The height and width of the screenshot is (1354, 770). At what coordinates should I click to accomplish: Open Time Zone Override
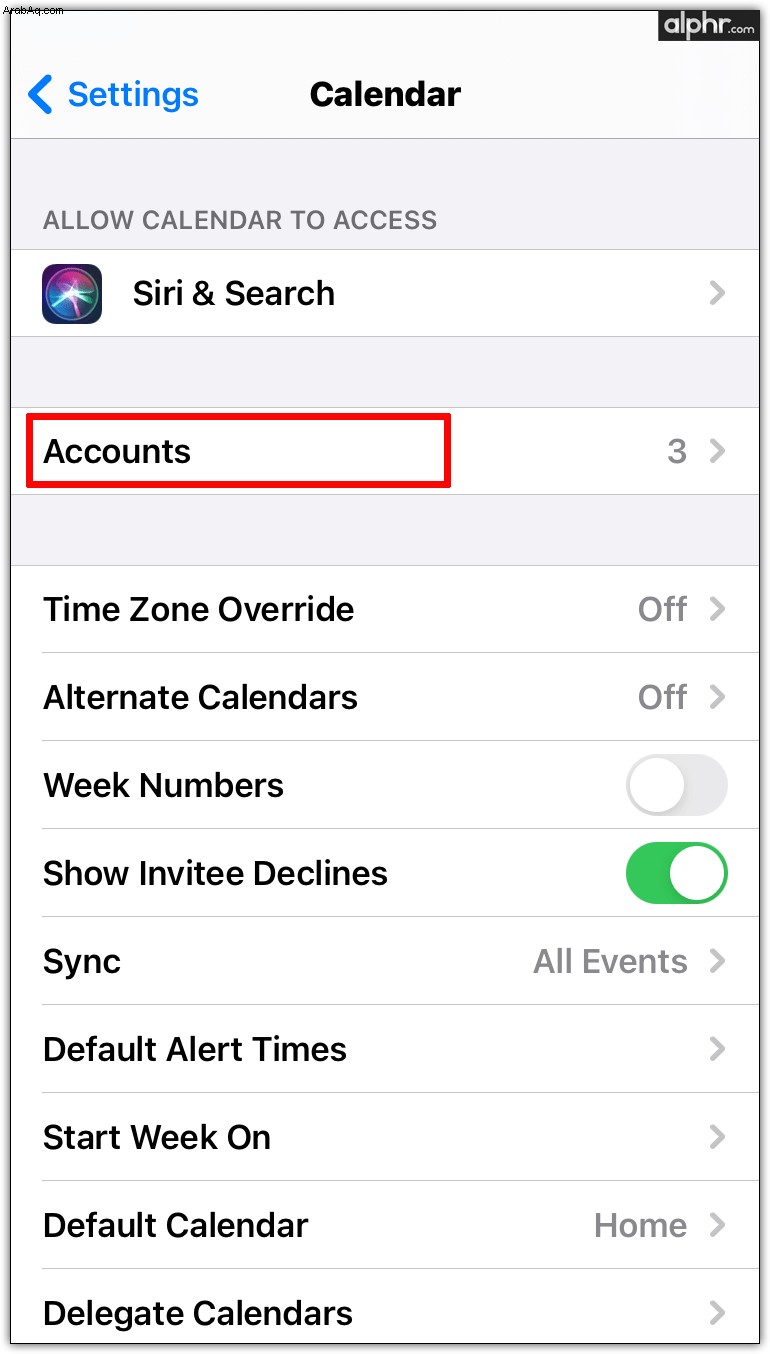(x=385, y=609)
